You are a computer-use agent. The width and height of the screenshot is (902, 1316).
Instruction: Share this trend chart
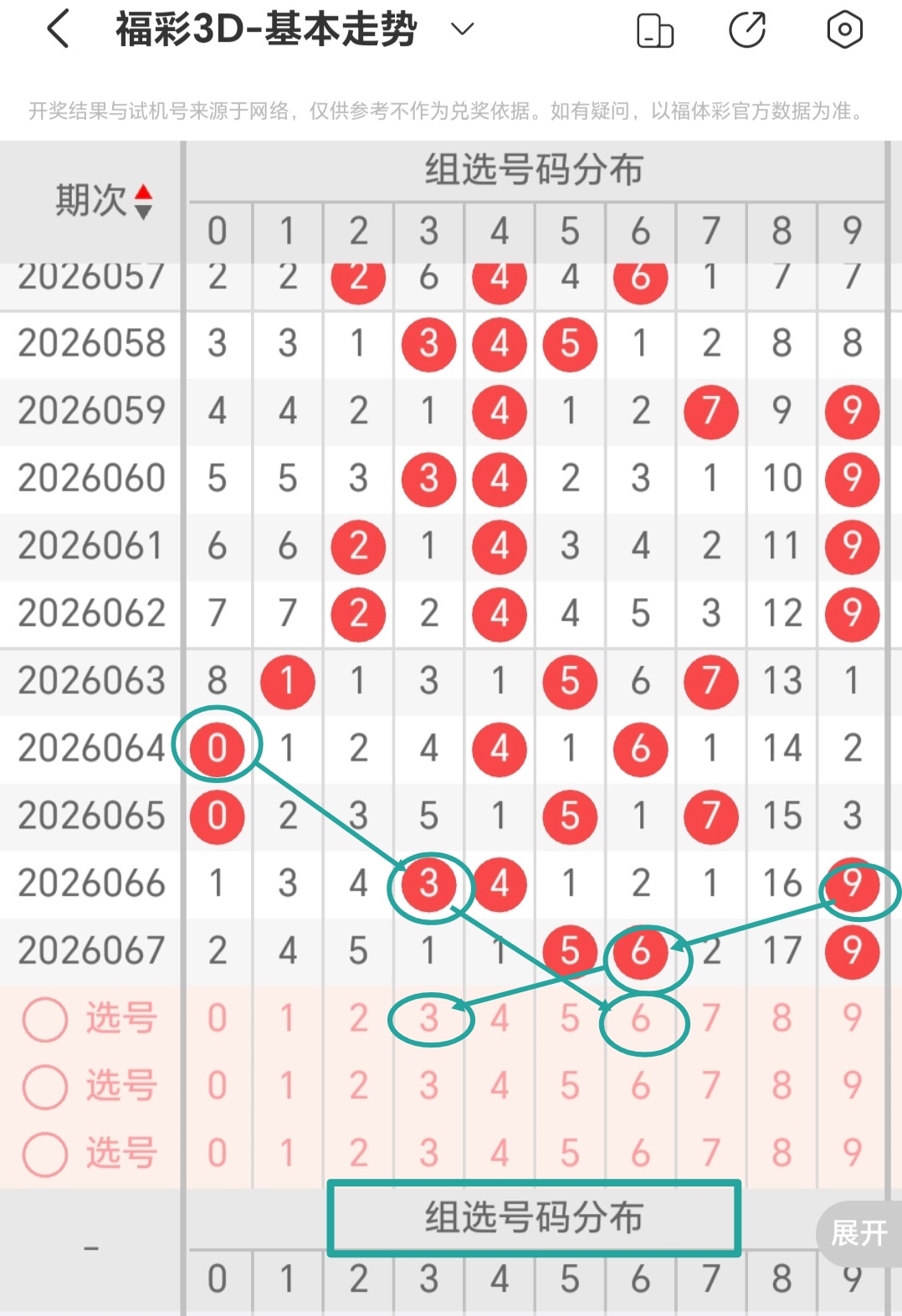(x=747, y=31)
